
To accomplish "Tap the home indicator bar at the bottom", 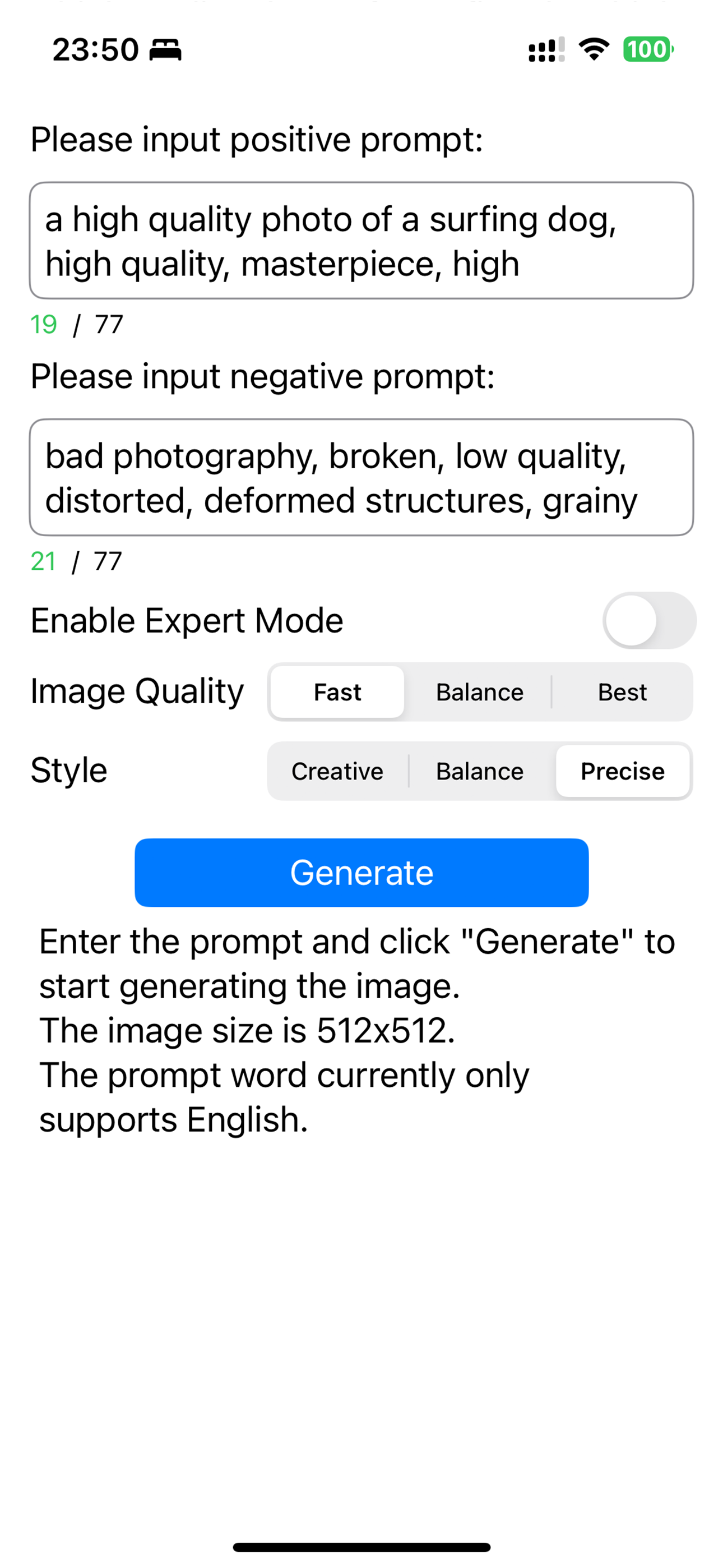I will pos(361,1546).
